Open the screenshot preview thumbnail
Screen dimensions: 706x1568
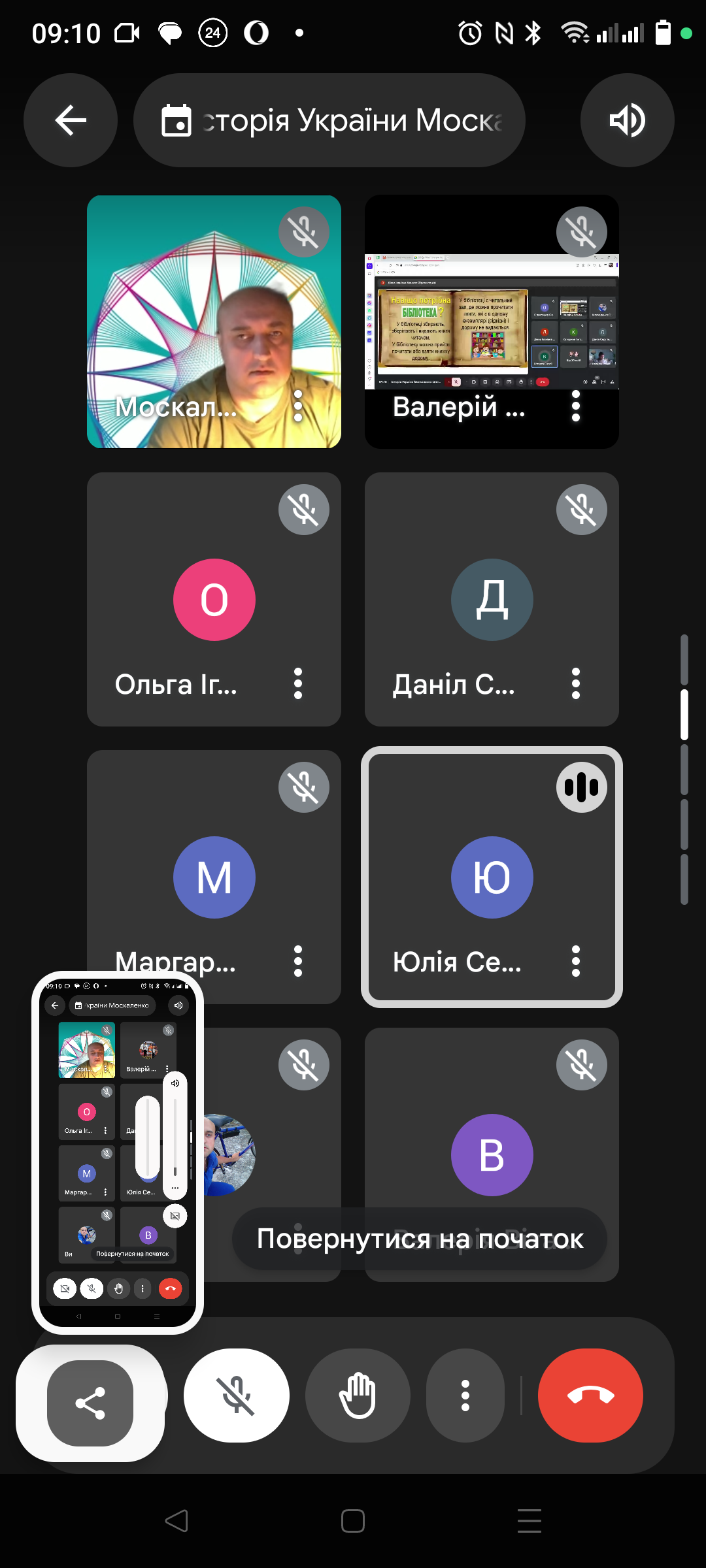pyautogui.click(x=118, y=1153)
